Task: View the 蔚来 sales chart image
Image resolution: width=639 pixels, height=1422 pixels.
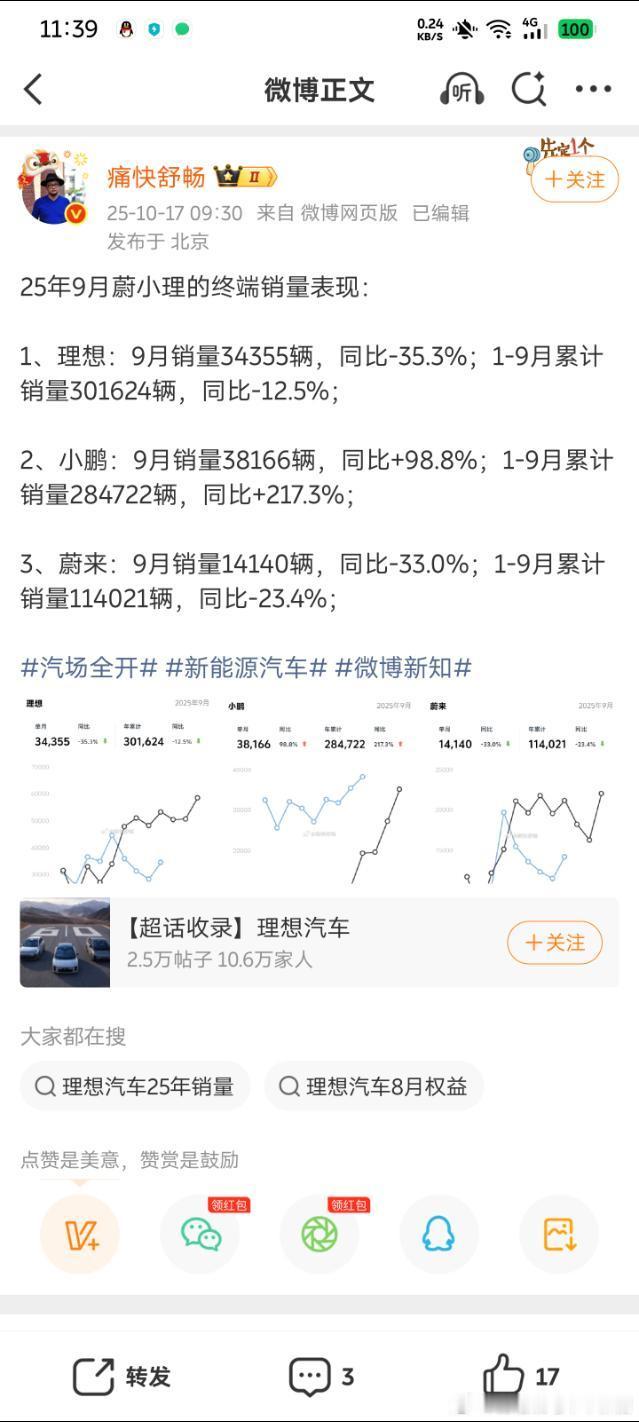Action: click(520, 790)
